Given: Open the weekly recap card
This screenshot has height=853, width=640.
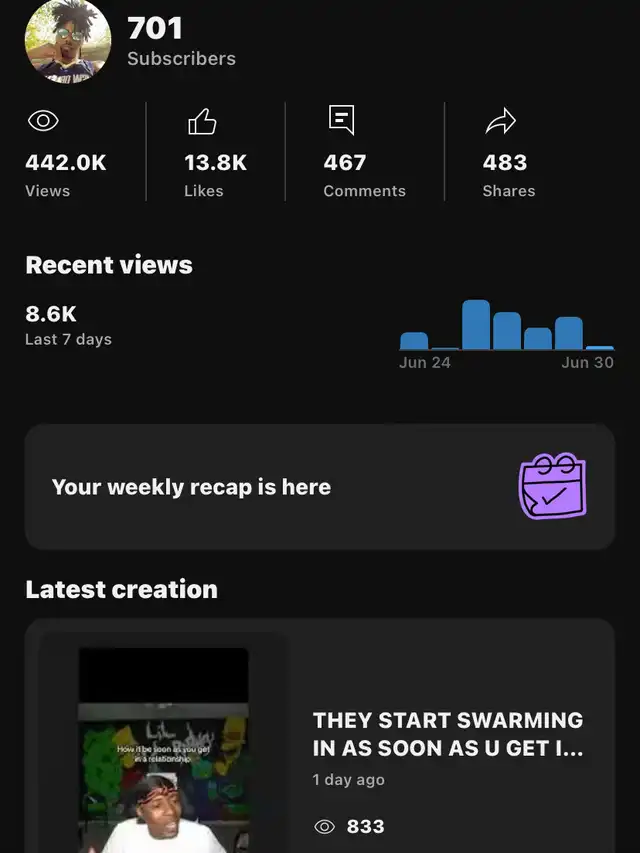Looking at the screenshot, I should (x=319, y=487).
